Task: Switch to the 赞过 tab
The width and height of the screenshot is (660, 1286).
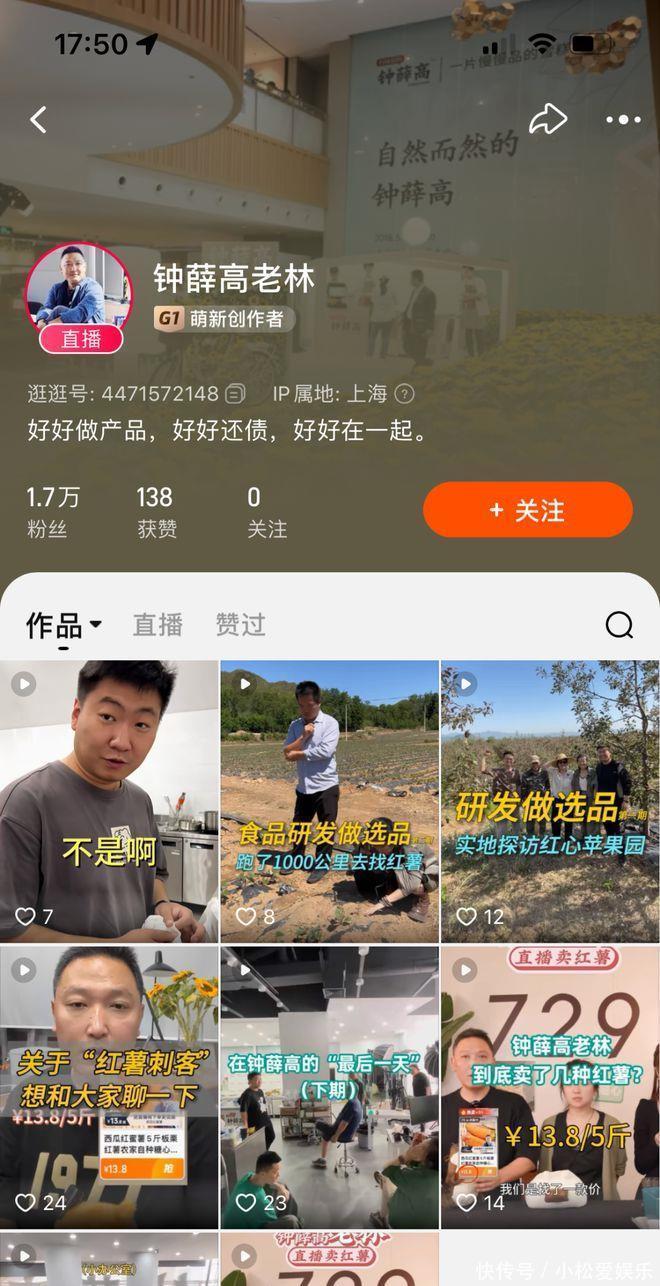Action: [x=240, y=625]
